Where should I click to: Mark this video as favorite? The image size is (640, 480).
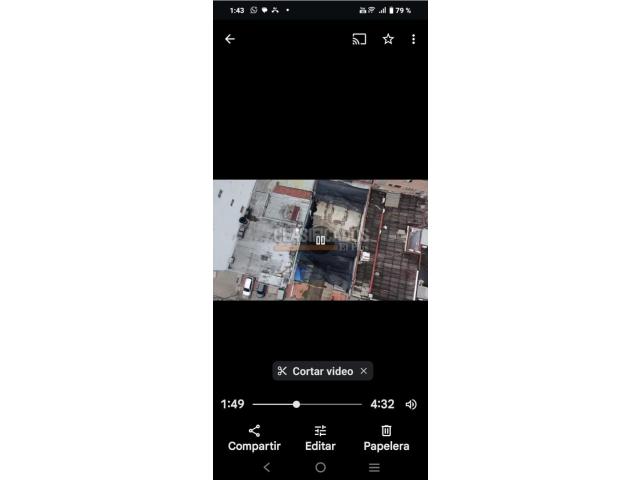(x=388, y=39)
